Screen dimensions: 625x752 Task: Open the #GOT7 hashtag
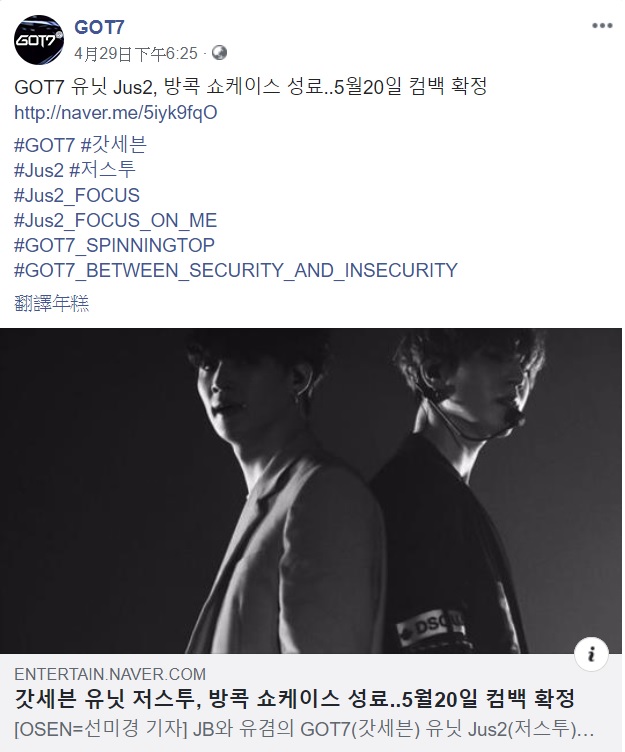click(44, 145)
